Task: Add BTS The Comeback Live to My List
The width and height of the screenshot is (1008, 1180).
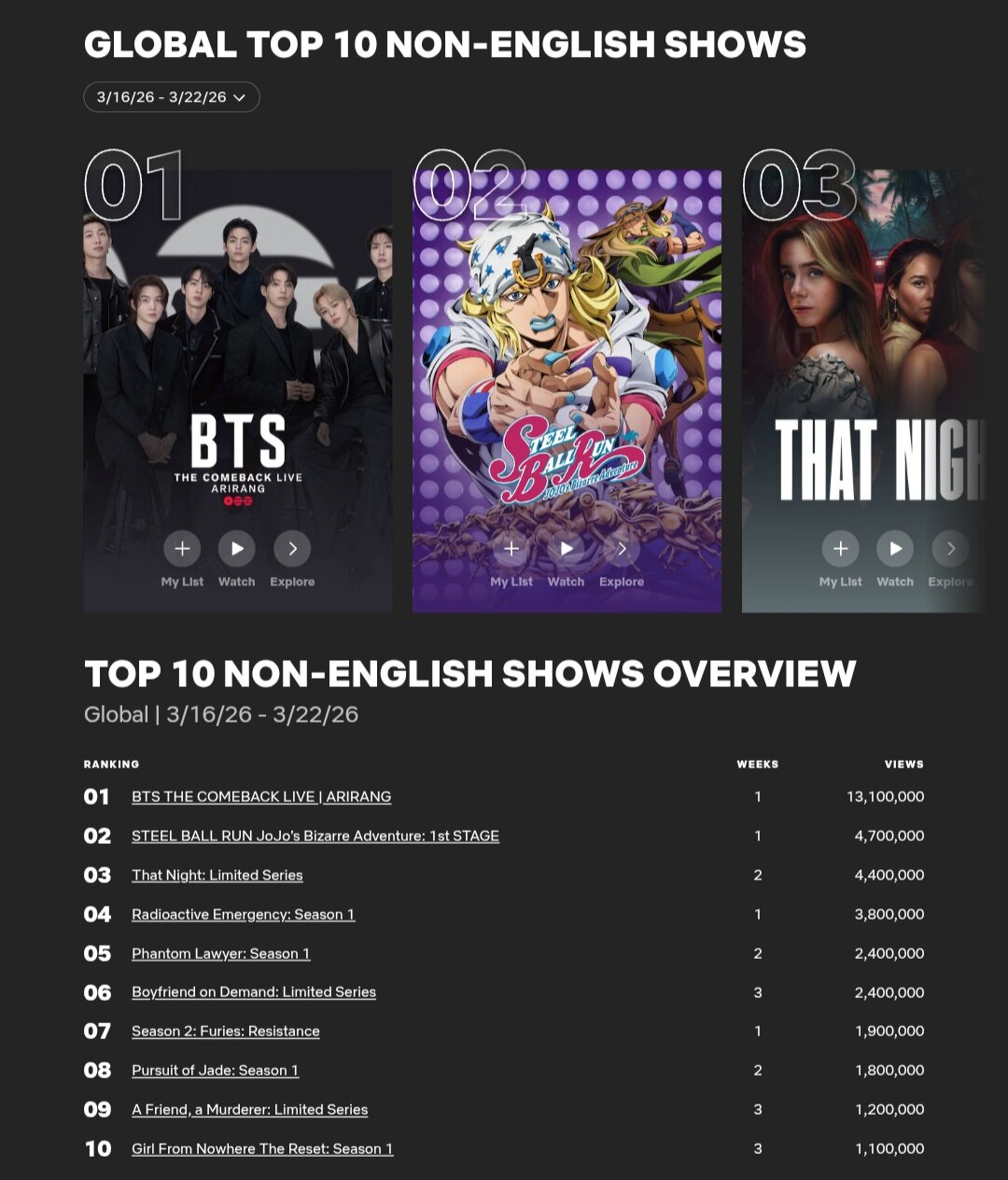Action: coord(182,549)
